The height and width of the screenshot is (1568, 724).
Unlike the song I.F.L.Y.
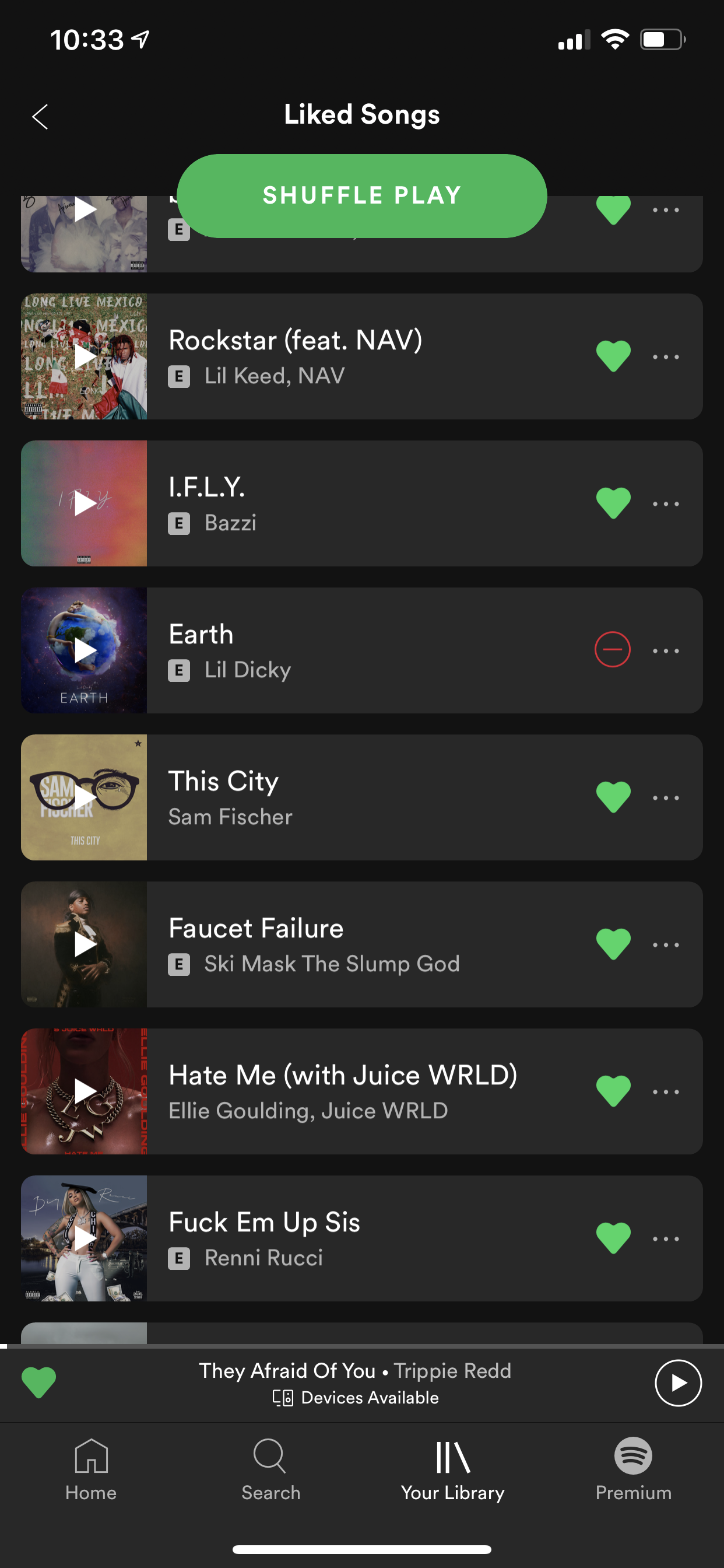point(613,503)
